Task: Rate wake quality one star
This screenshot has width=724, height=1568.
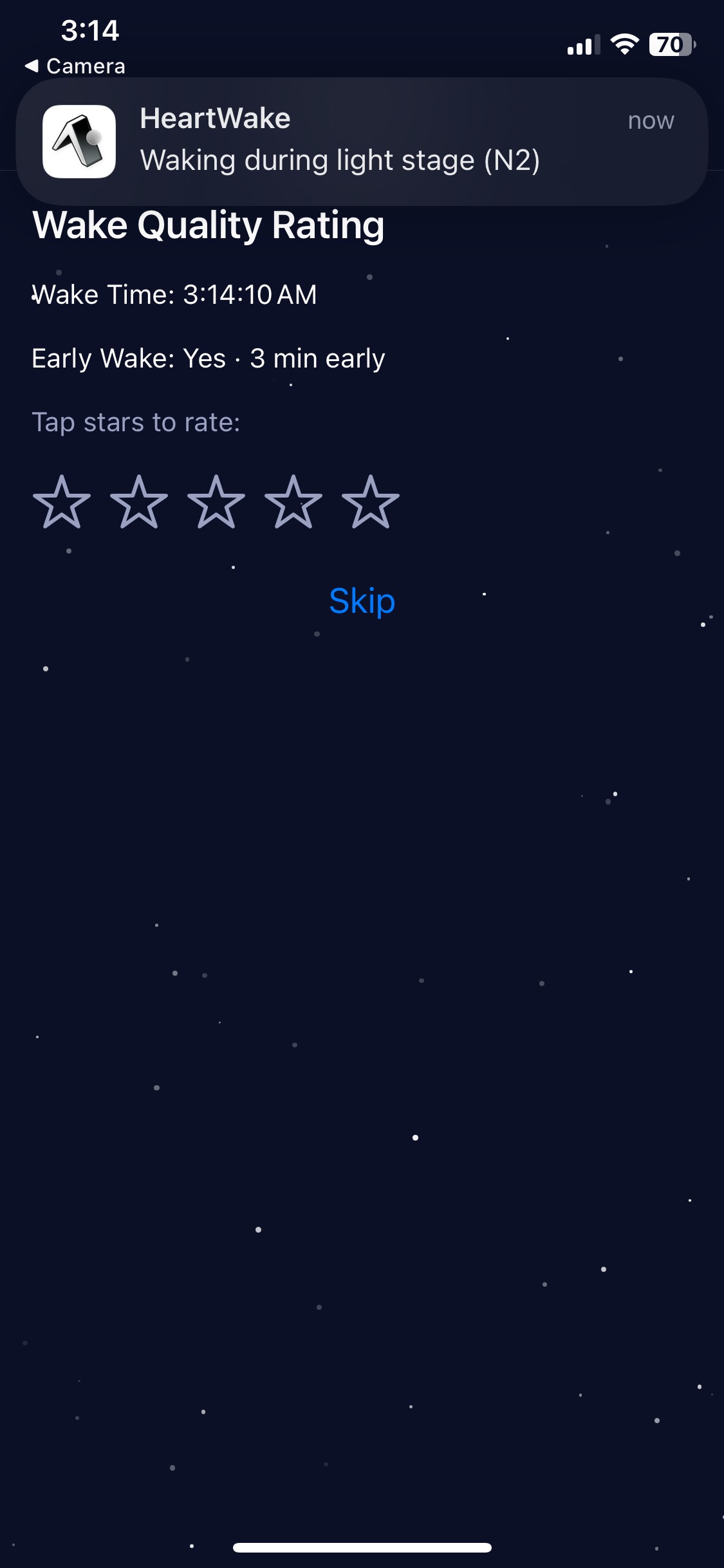Action: pos(62,503)
